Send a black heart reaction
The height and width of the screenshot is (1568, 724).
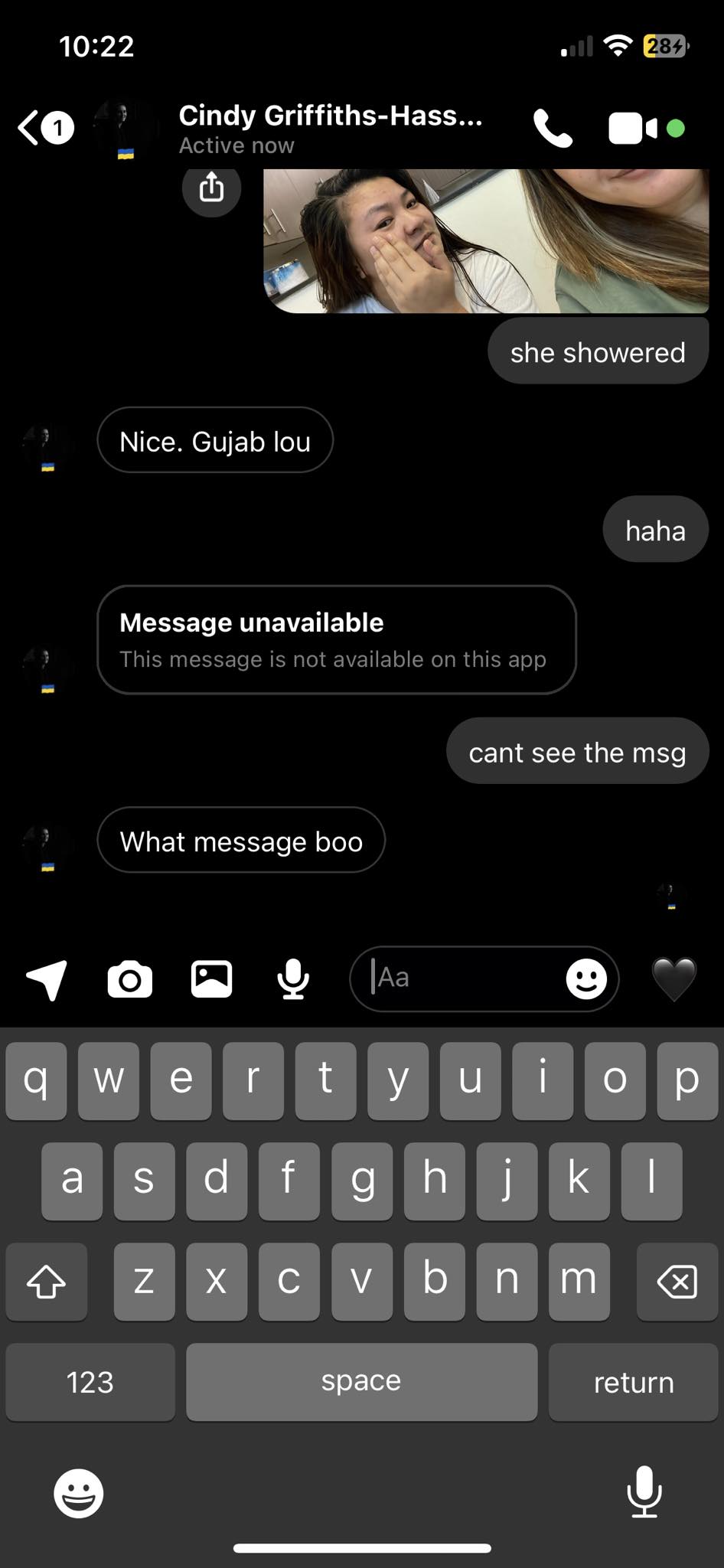click(x=673, y=978)
